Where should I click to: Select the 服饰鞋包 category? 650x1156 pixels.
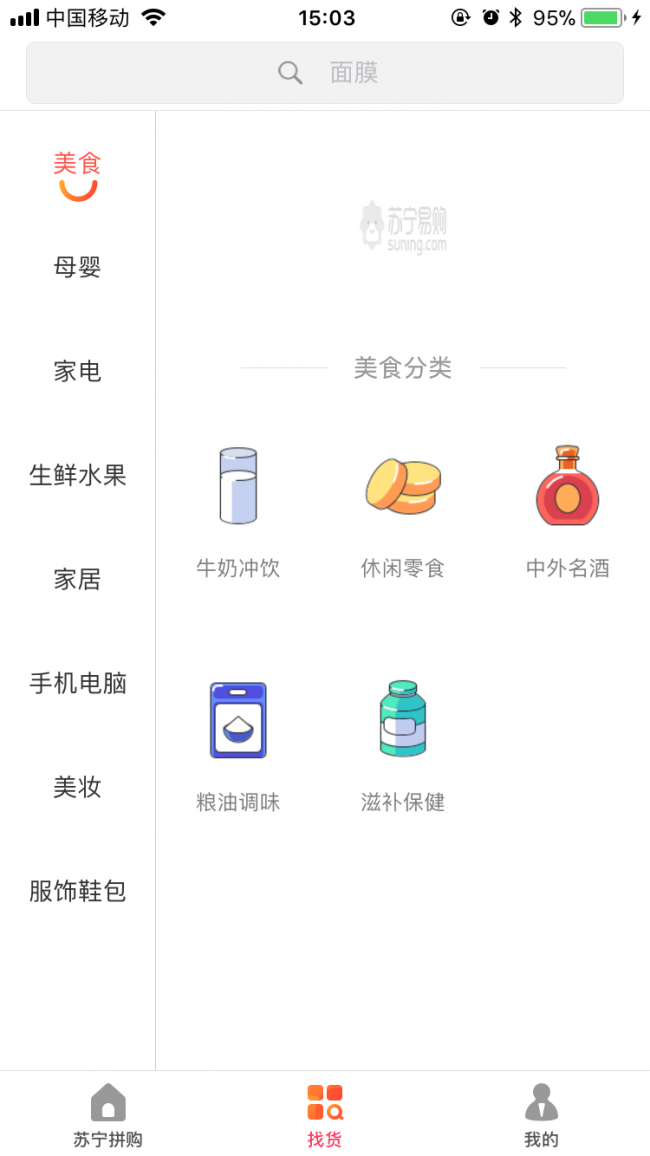pos(77,891)
